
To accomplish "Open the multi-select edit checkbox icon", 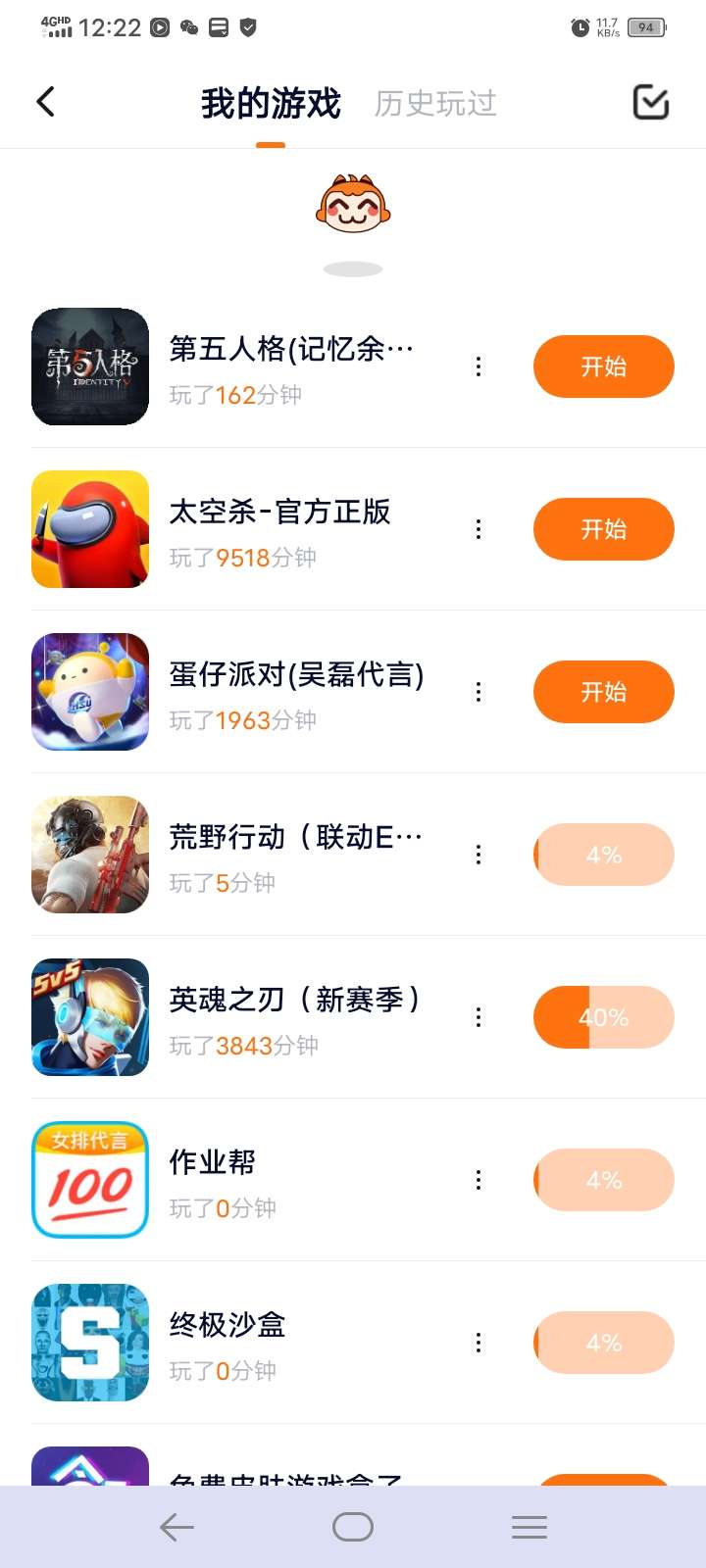I will (x=650, y=102).
